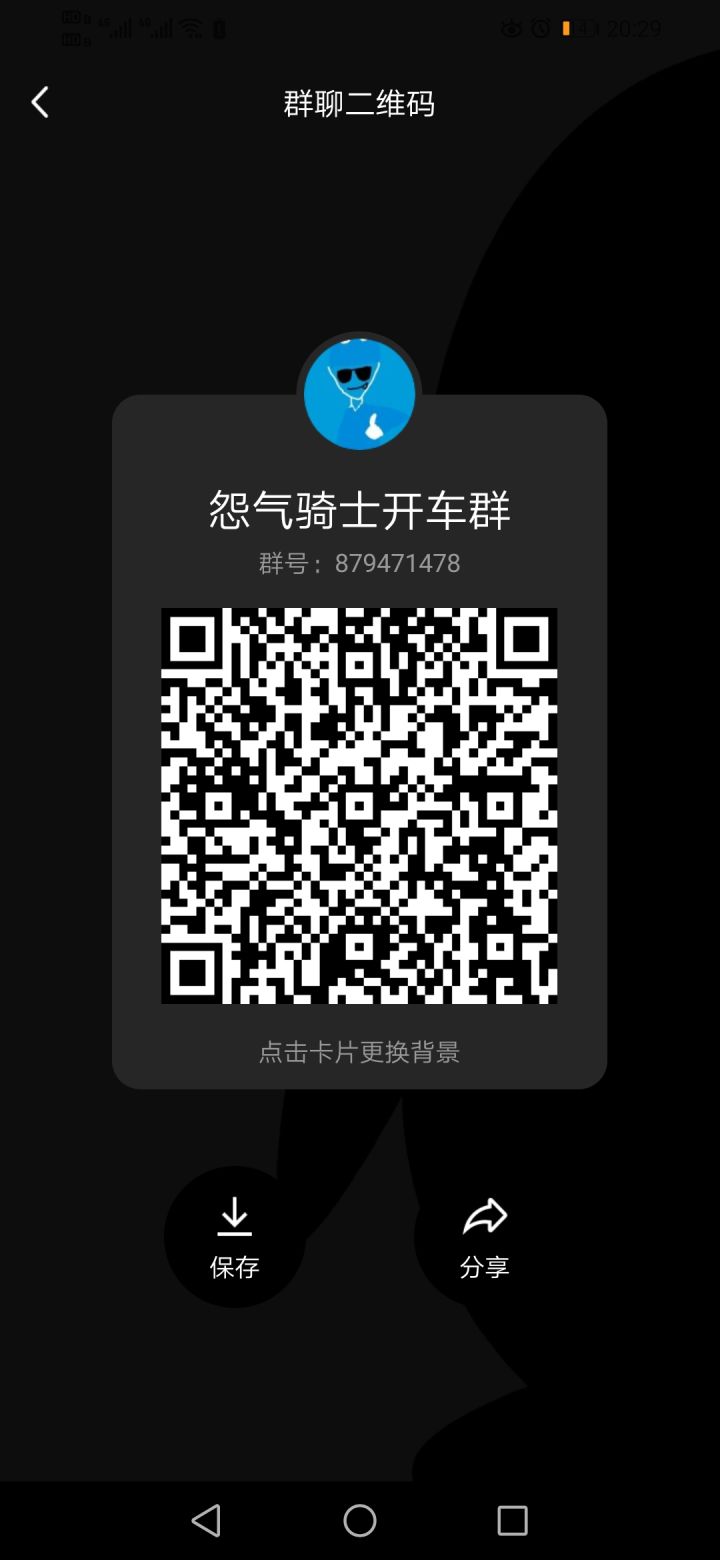This screenshot has width=720, height=1560.
Task: Tap the navigation back triangle button
Action: pyautogui.click(x=206, y=1520)
